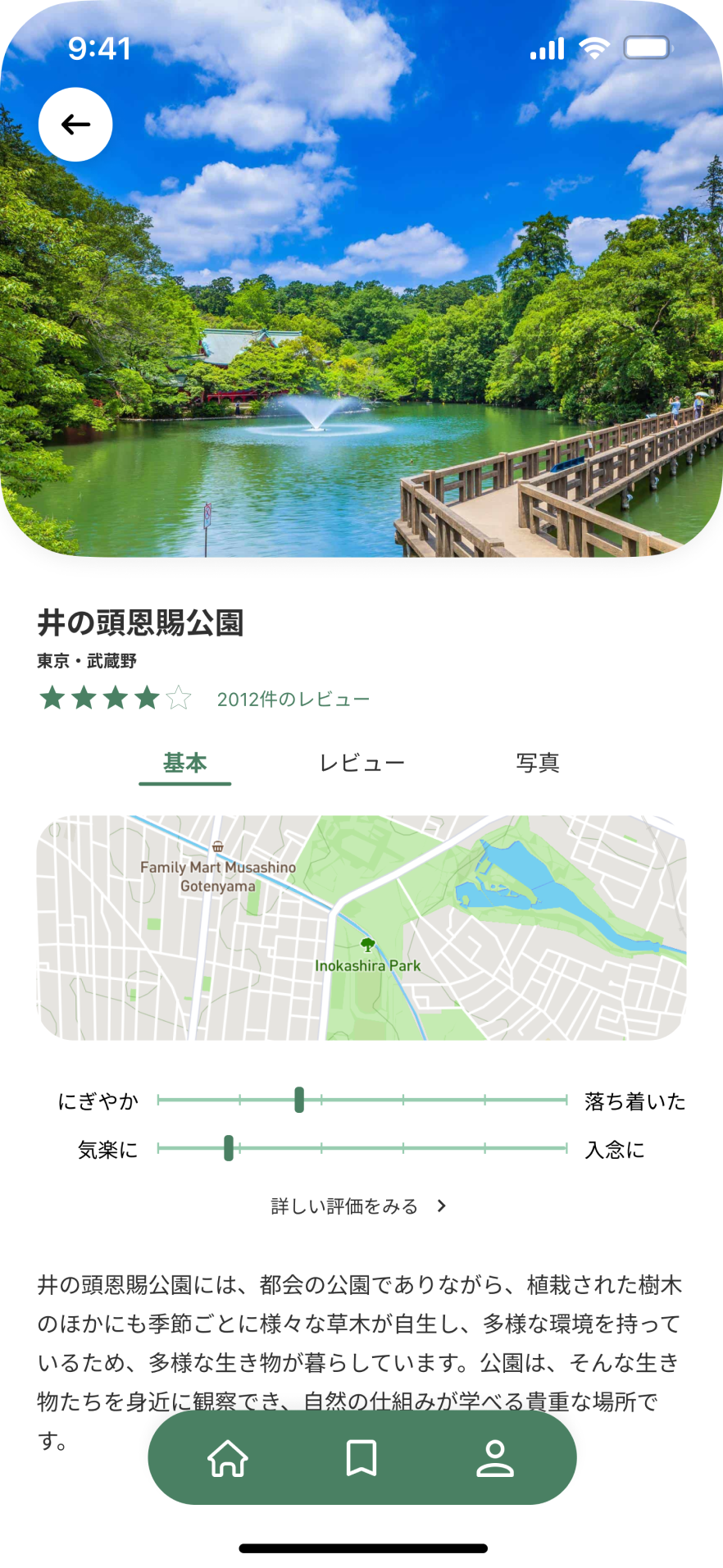Open 詳しい評価をみる detailed ratings
This screenshot has width=723, height=1568.
(359, 1206)
